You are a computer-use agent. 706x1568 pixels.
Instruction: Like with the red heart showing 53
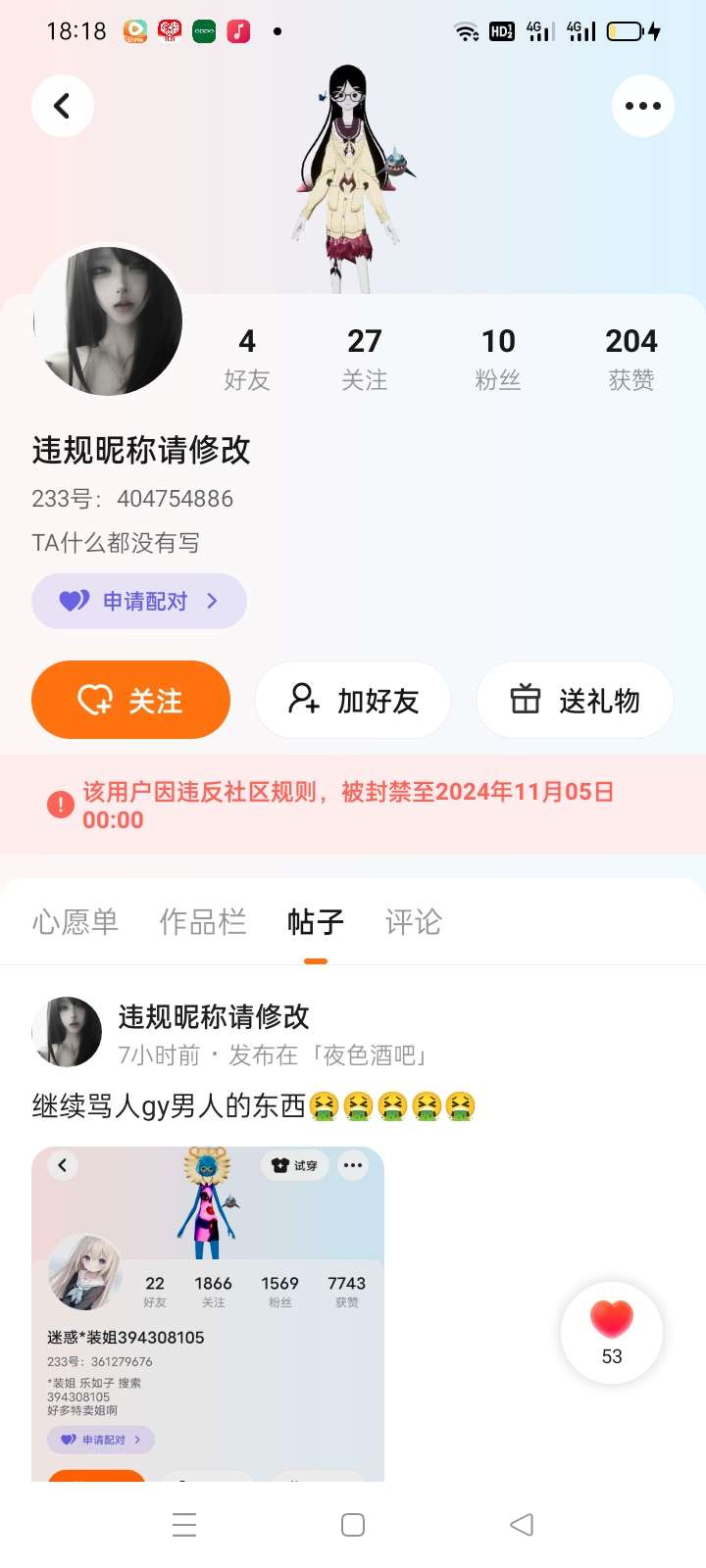(x=612, y=1331)
